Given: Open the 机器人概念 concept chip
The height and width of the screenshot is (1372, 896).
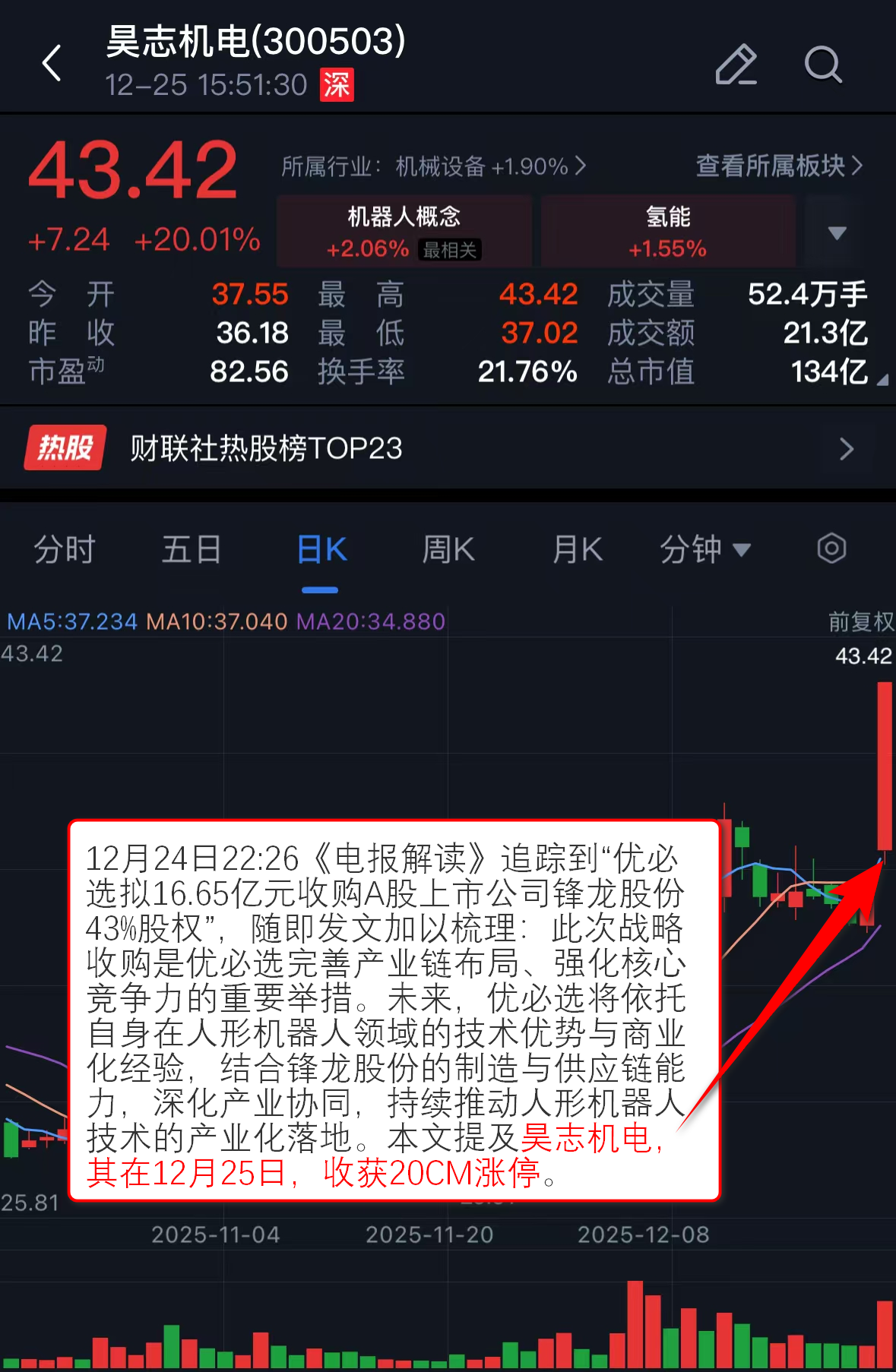Looking at the screenshot, I should point(404,231).
